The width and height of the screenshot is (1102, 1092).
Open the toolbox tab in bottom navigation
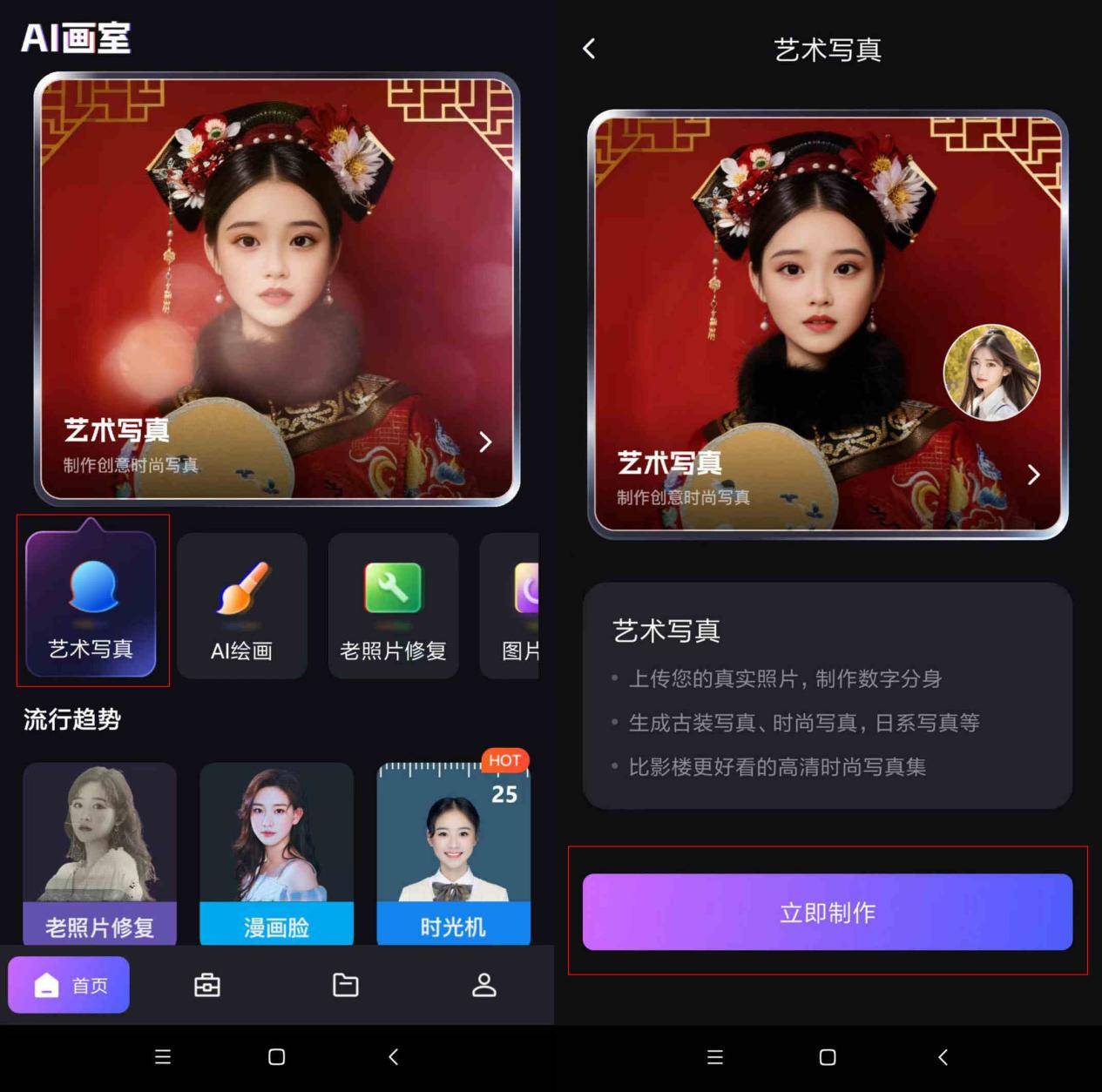pyautogui.click(x=206, y=985)
